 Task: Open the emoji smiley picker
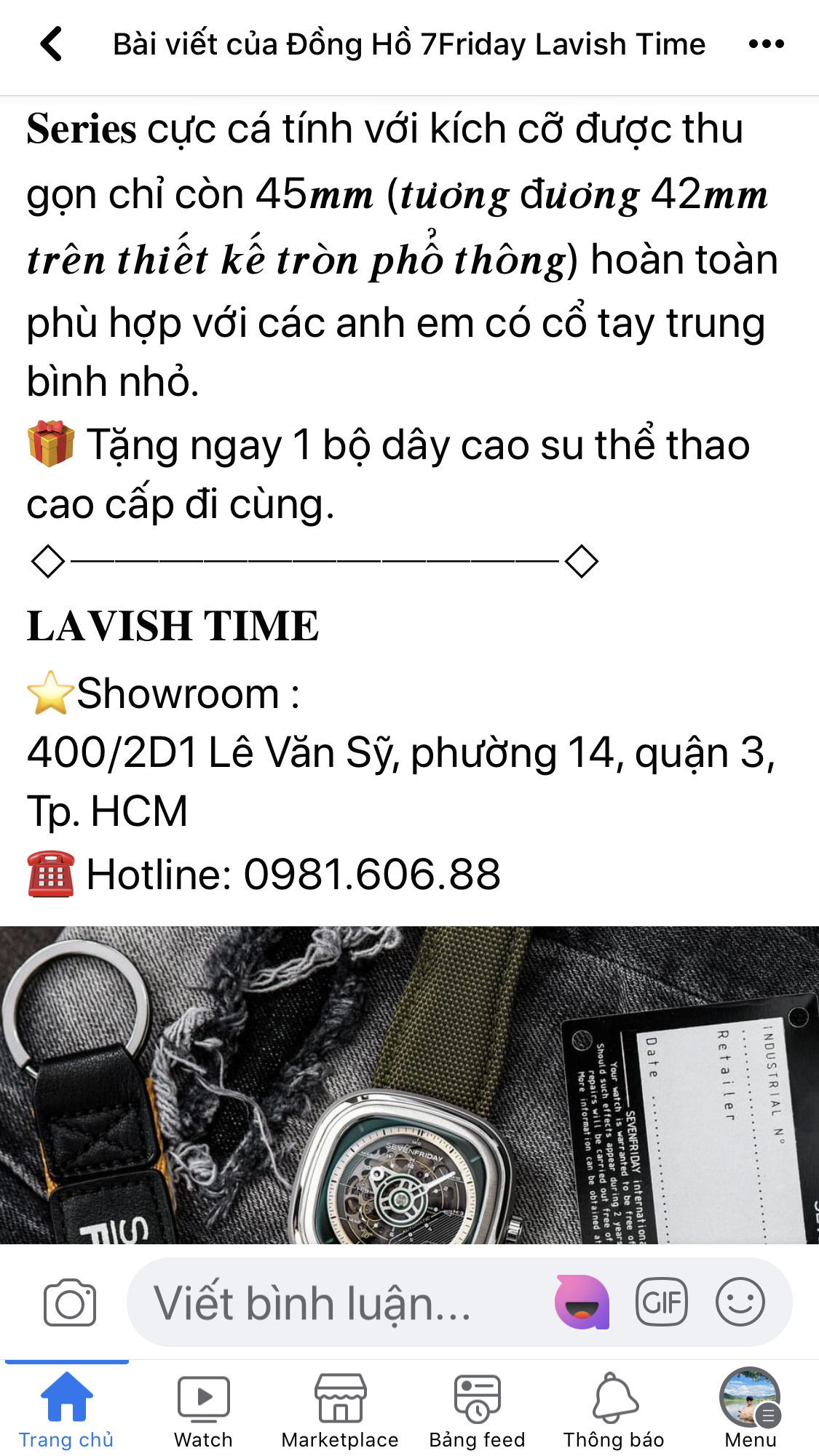point(740,1302)
